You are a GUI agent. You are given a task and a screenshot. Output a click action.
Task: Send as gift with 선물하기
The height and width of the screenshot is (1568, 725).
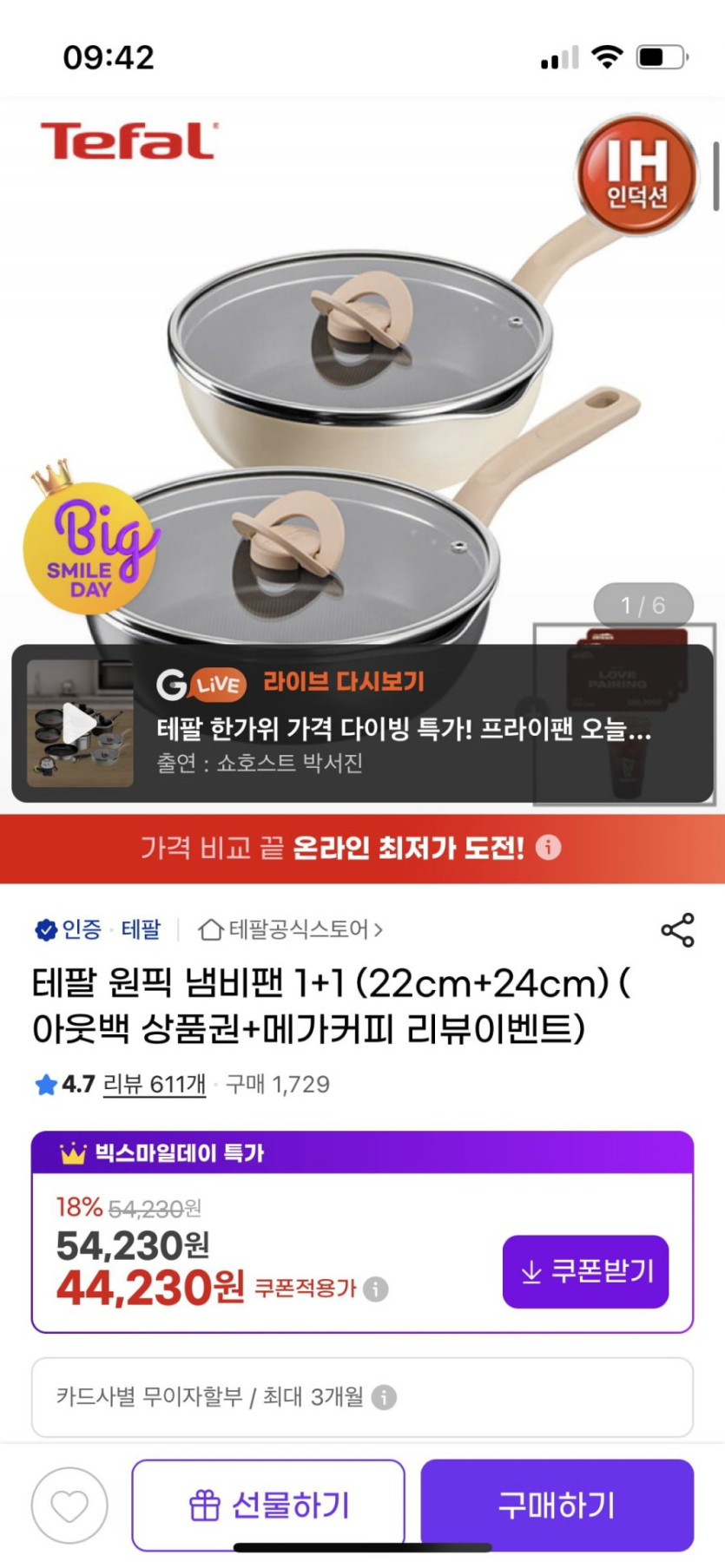tap(268, 1506)
